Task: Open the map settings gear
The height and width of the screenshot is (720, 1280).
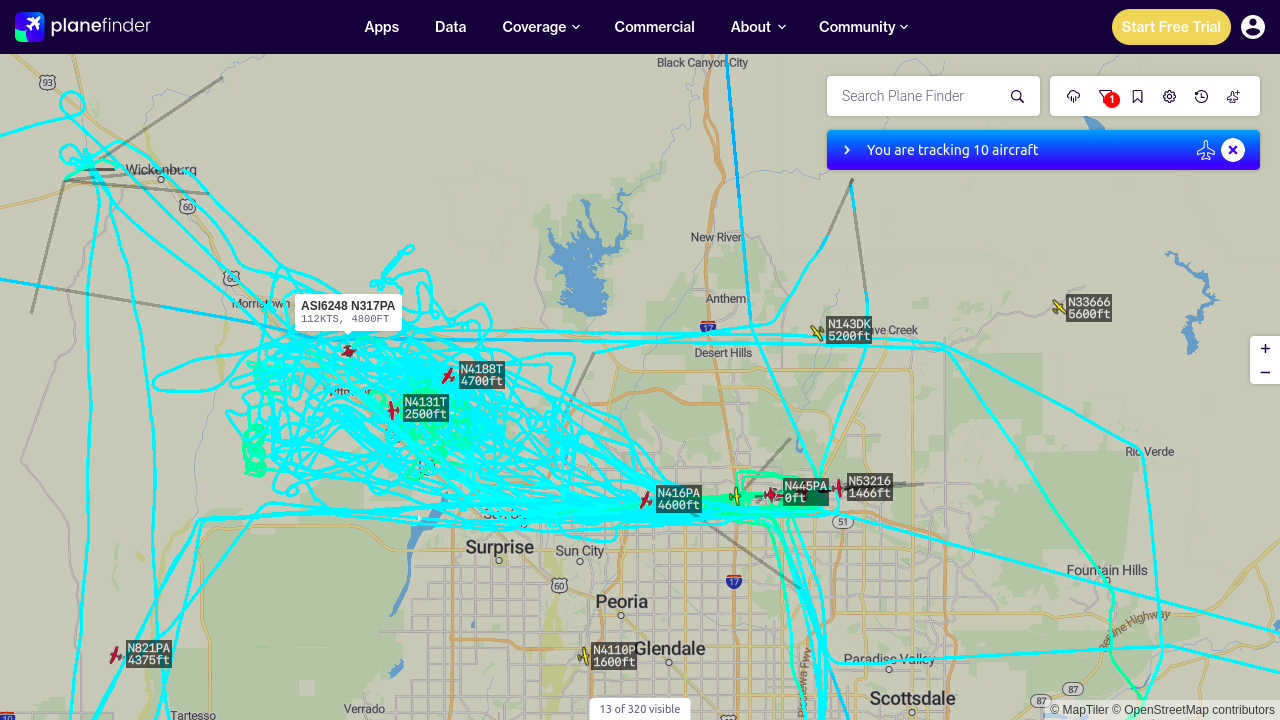Action: coord(1170,96)
